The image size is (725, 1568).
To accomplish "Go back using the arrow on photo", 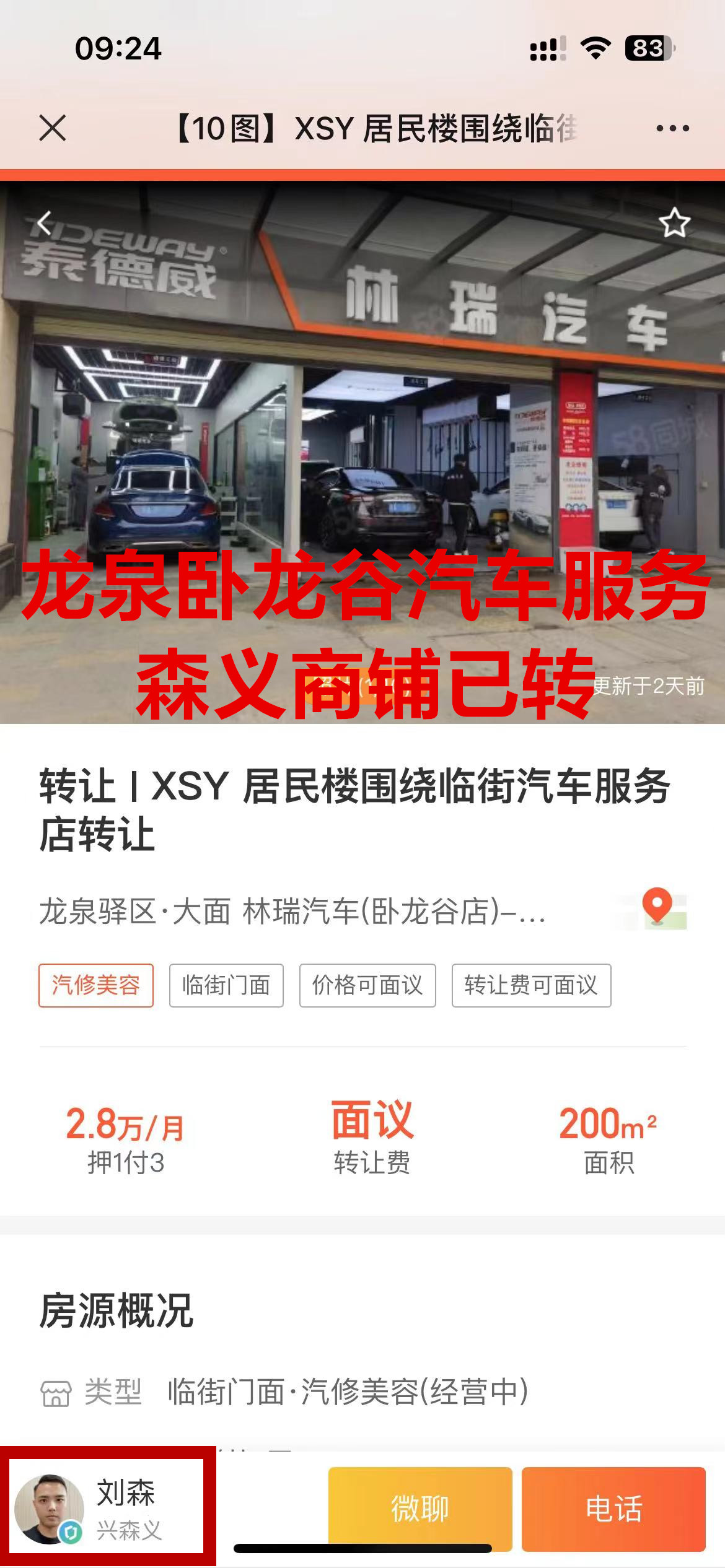I will 44,223.
